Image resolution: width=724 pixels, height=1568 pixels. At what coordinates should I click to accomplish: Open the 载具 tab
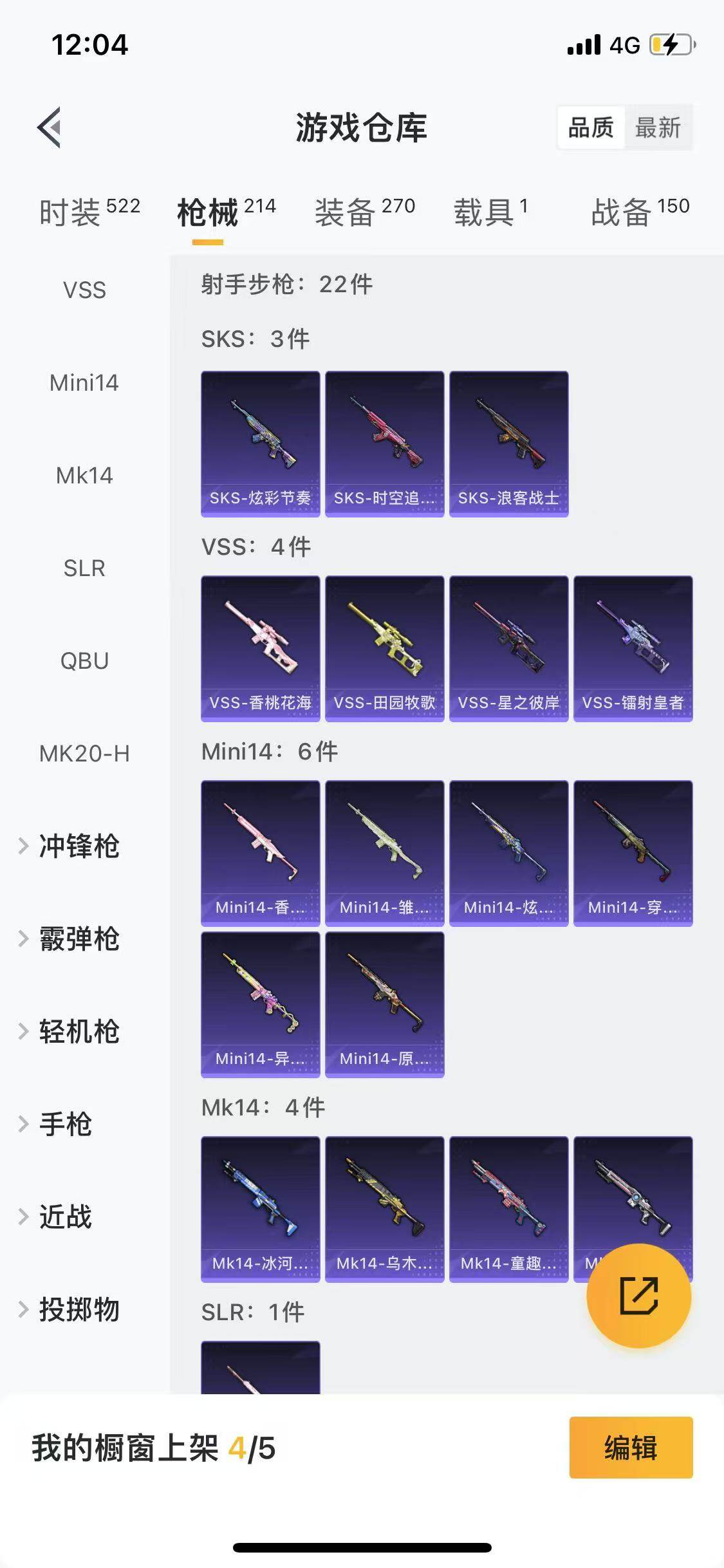pyautogui.click(x=490, y=212)
